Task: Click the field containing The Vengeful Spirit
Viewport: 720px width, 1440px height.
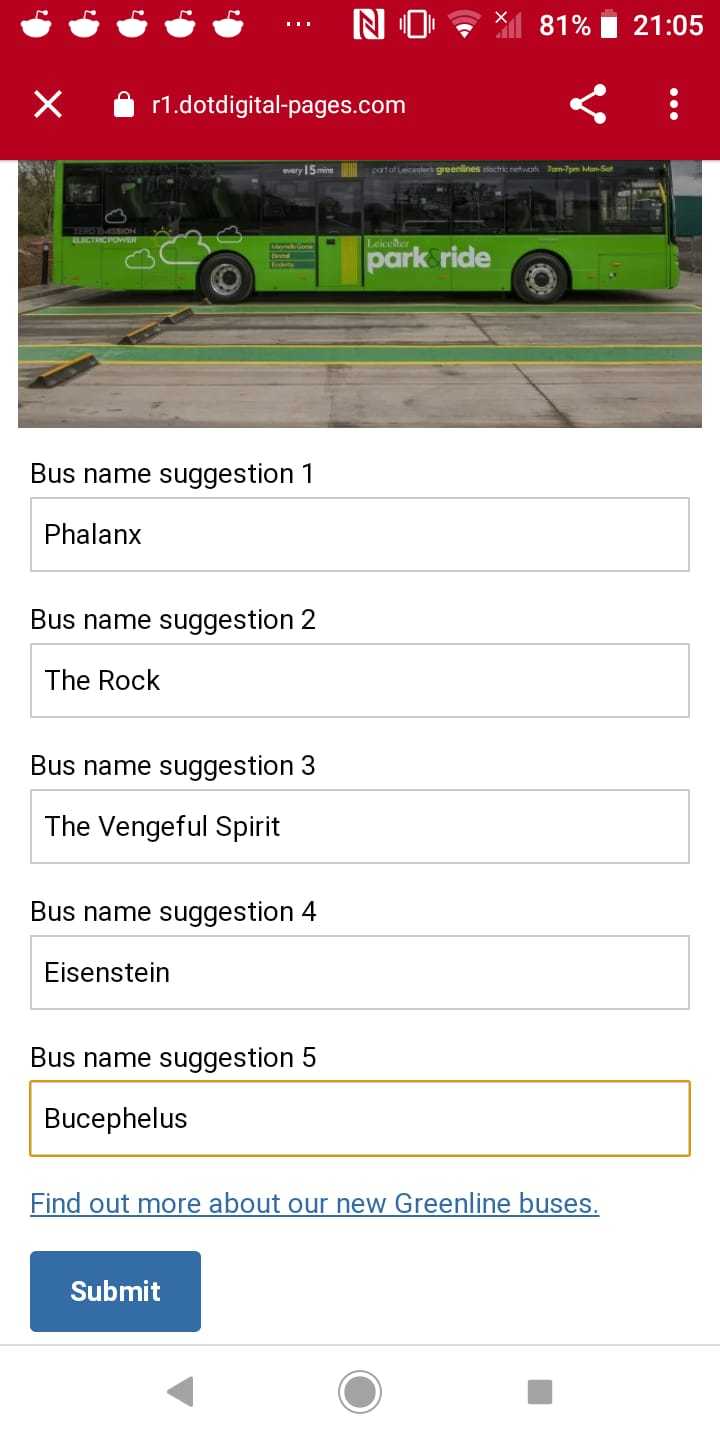Action: (x=360, y=827)
